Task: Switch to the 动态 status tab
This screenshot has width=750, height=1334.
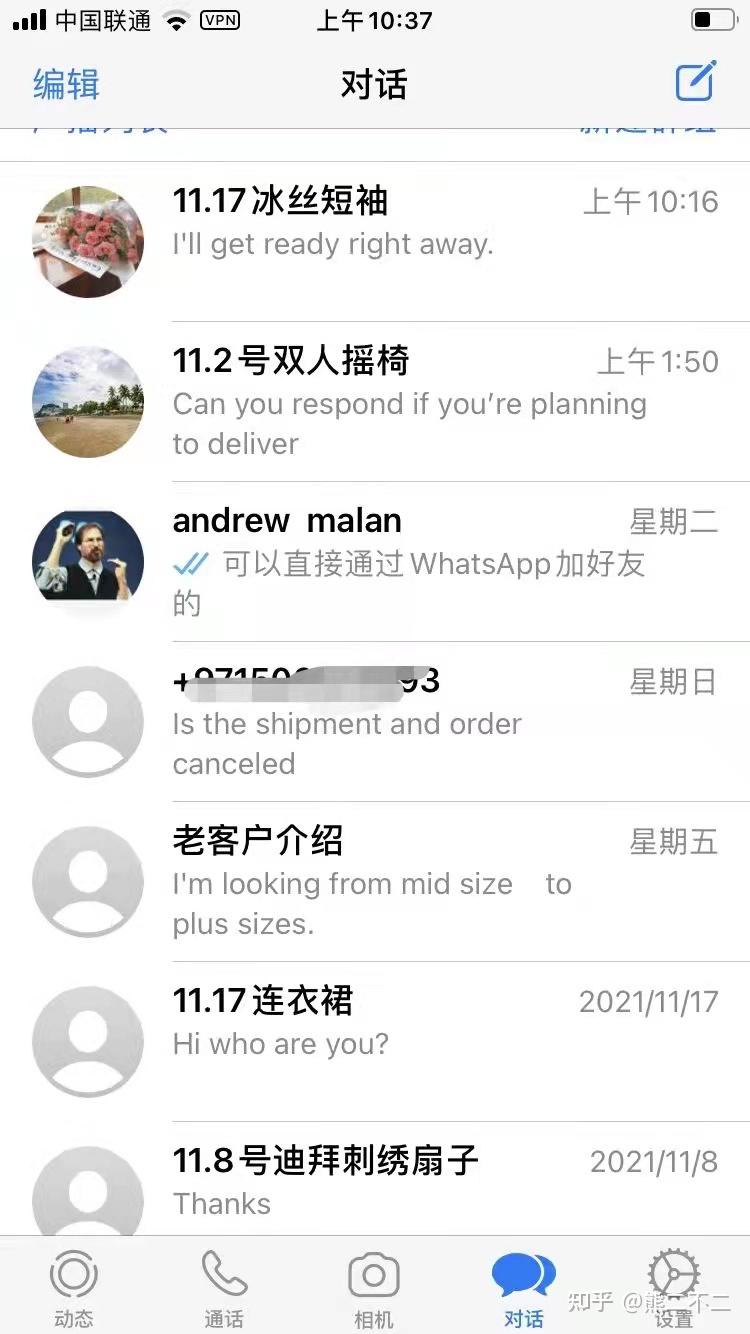Action: coord(74,1288)
